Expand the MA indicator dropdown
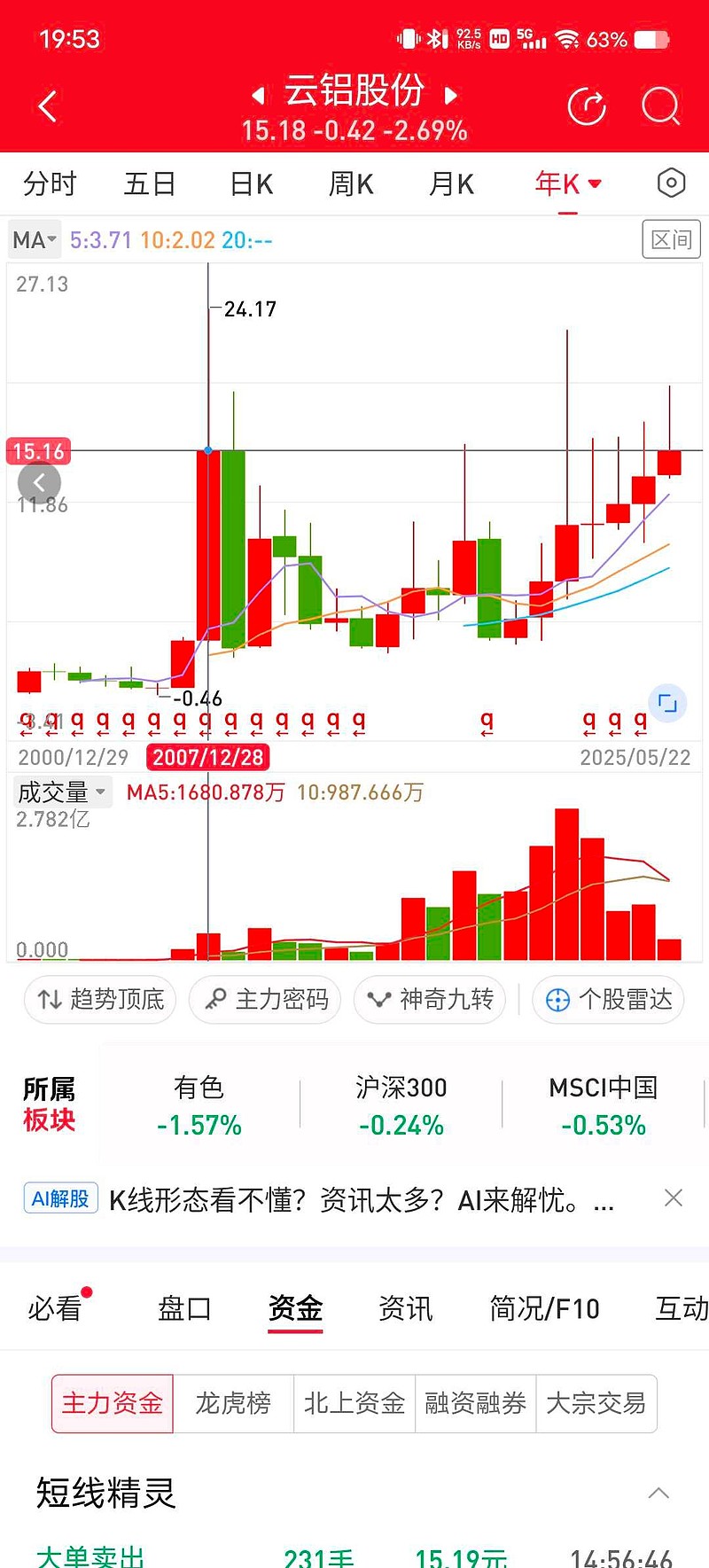709x1568 pixels. (x=35, y=240)
